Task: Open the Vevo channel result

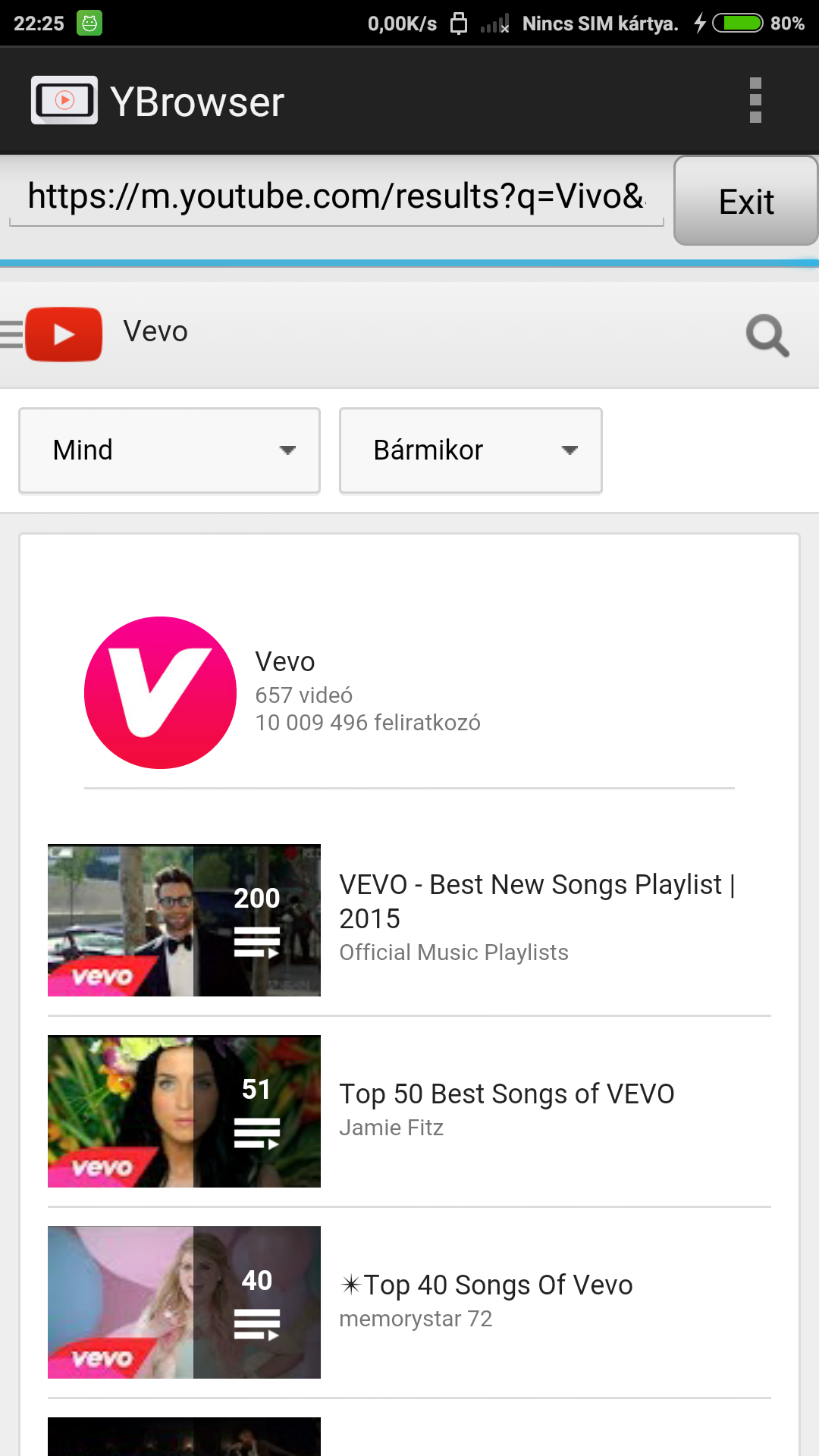Action: click(x=409, y=692)
